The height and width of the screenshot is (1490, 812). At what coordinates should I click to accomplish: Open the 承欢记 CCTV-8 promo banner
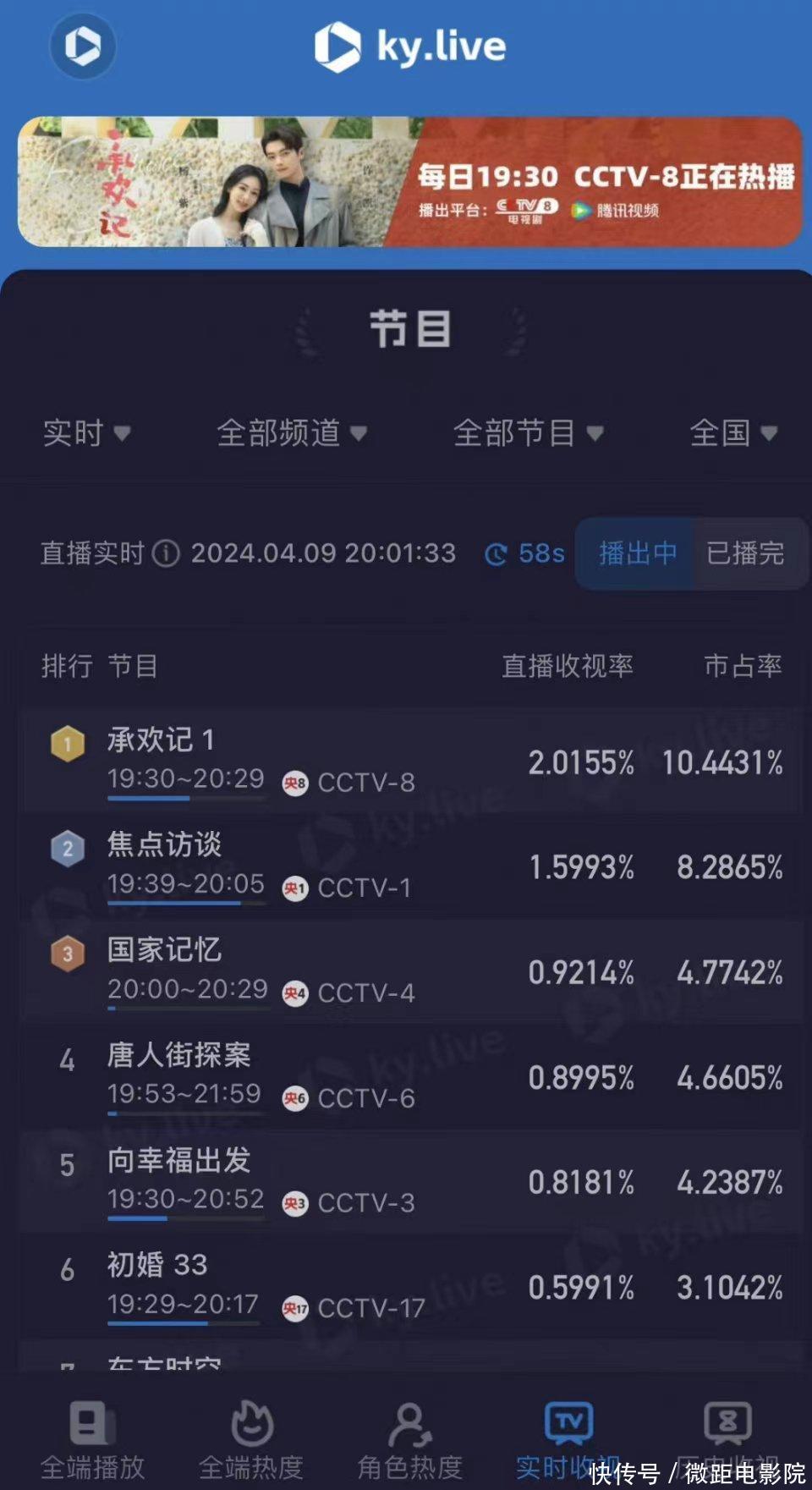[x=409, y=182]
